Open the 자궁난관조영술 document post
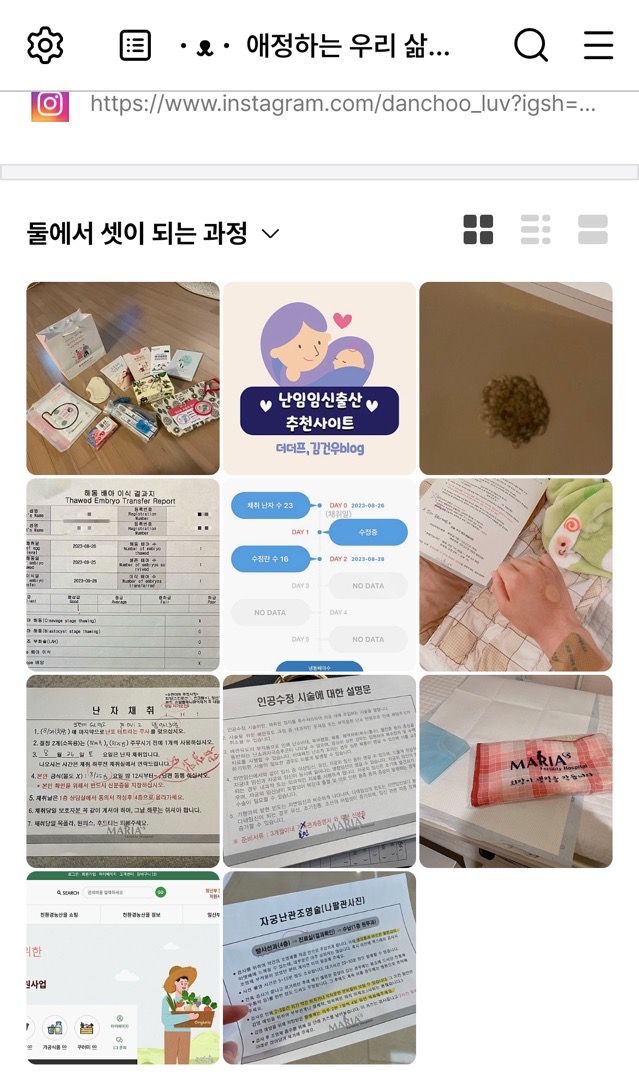 (x=319, y=966)
